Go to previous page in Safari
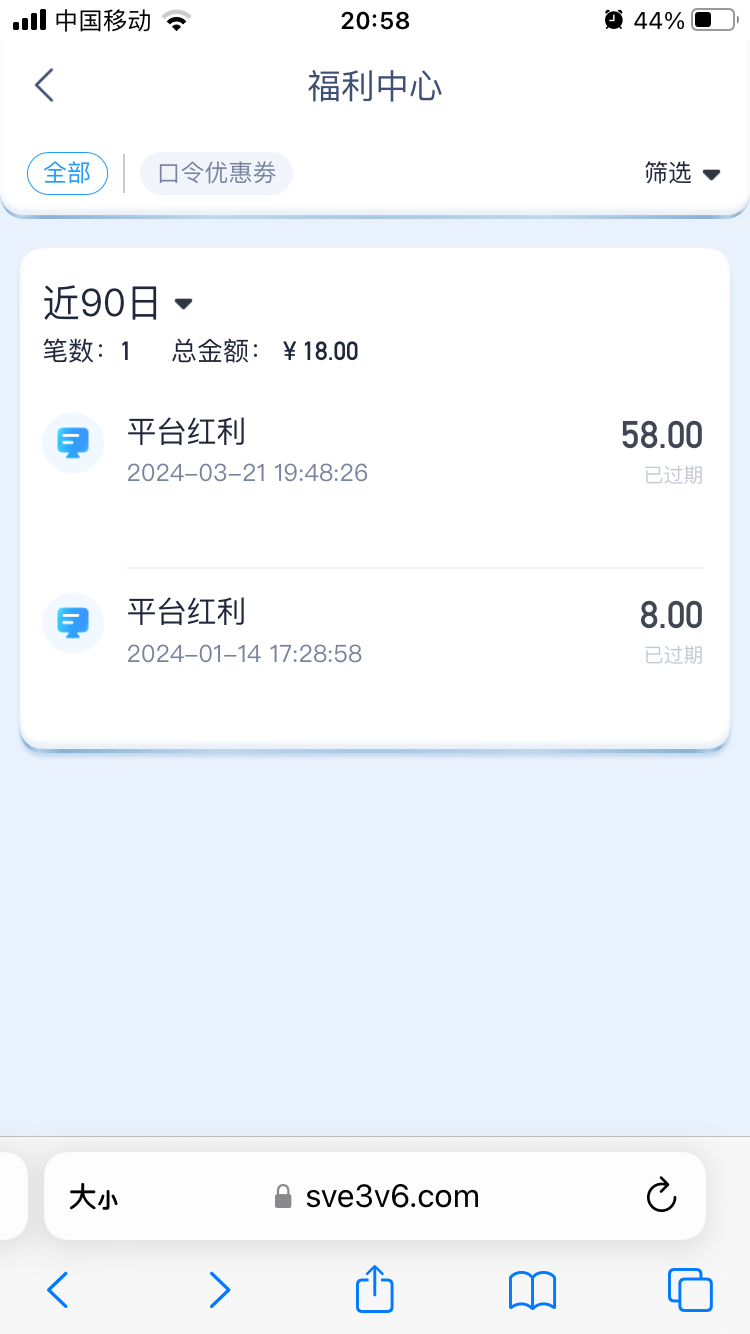The image size is (750, 1334). (x=58, y=1290)
